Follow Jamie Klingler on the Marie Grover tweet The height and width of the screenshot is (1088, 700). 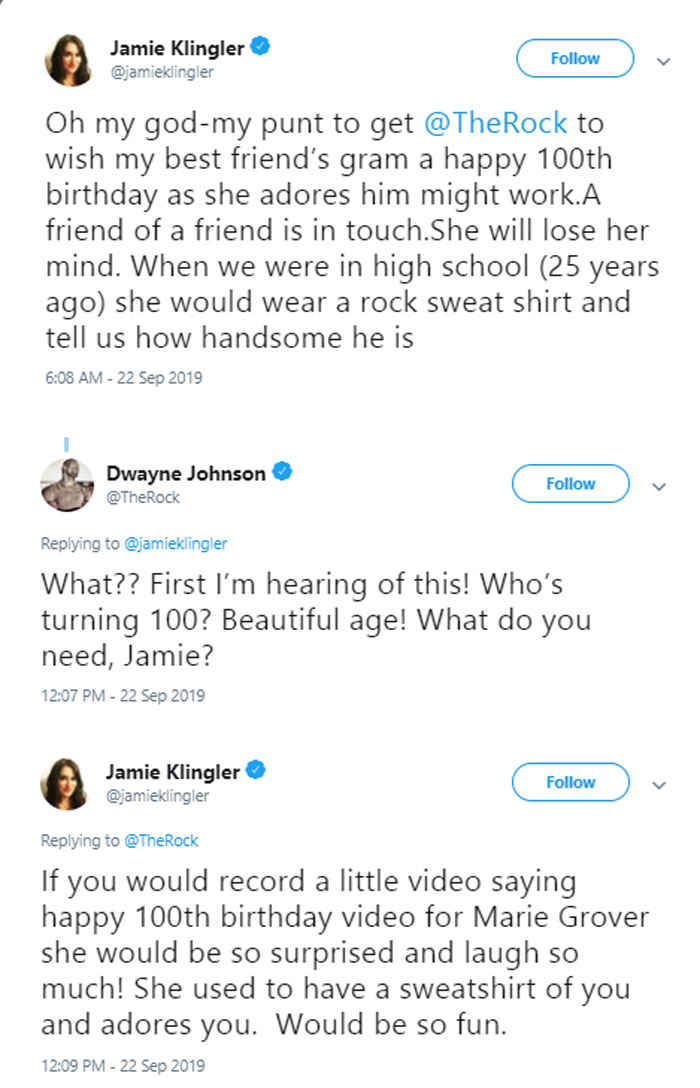pos(570,782)
